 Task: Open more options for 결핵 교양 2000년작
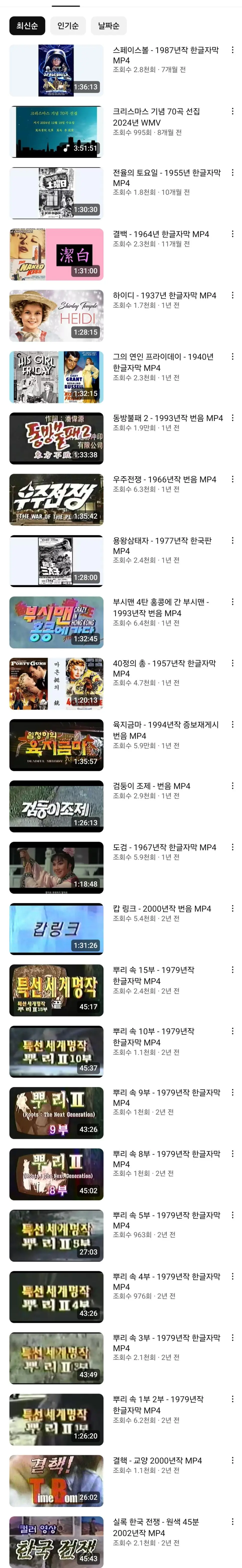click(232, 1460)
